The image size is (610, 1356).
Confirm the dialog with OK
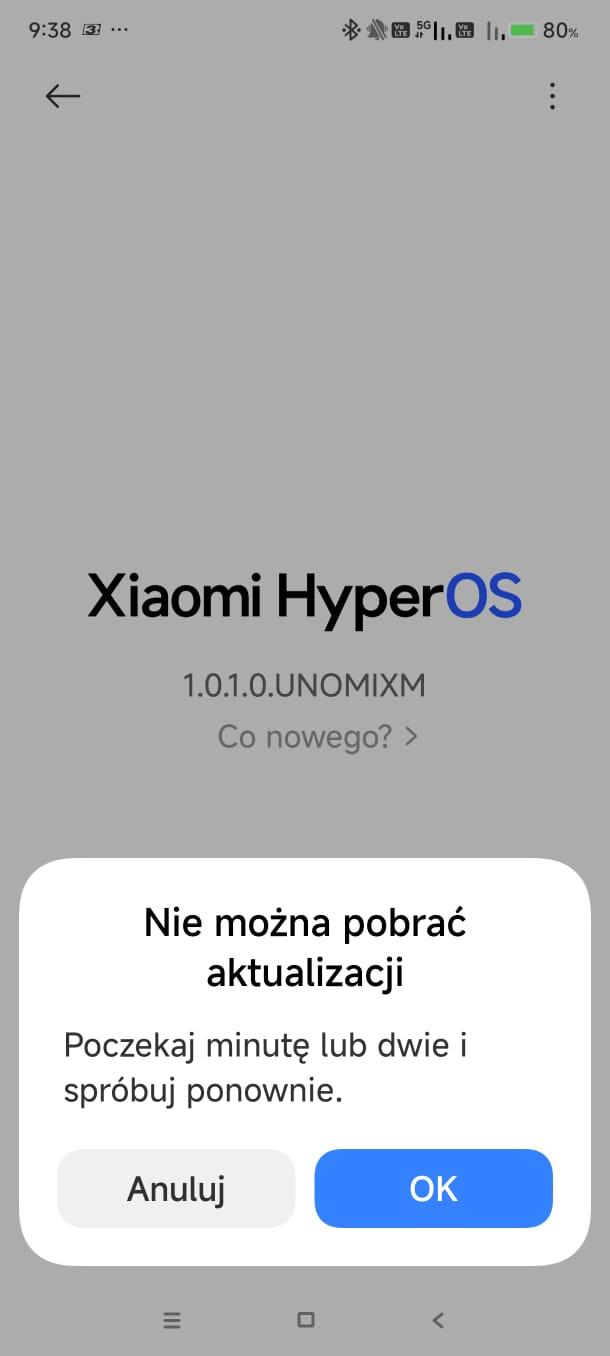tap(433, 1188)
